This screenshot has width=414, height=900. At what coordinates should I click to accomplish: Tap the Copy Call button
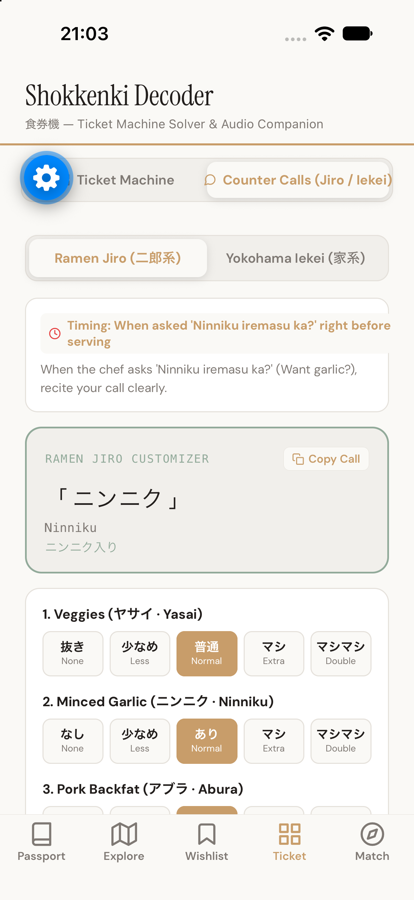tap(326, 459)
